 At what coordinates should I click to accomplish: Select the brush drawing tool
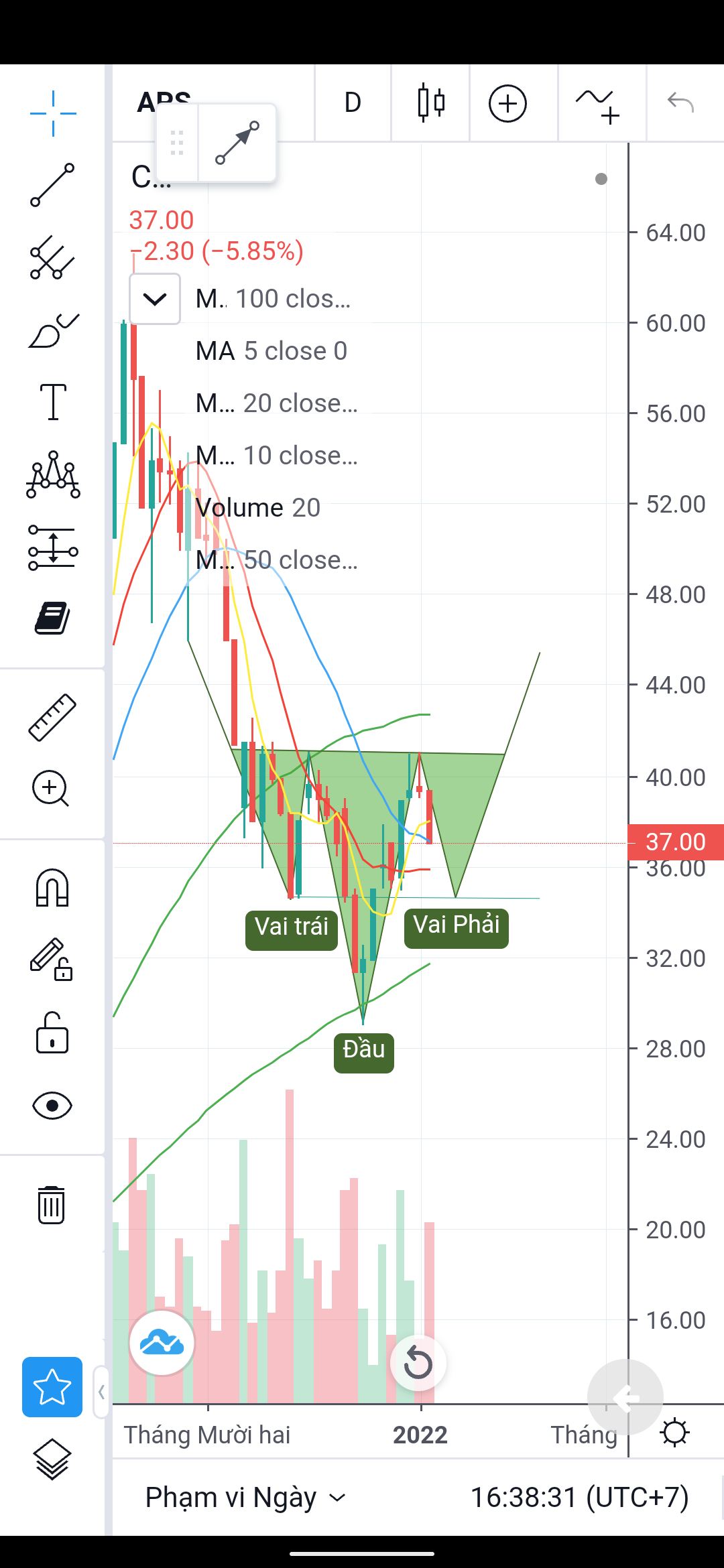pyautogui.click(x=53, y=330)
